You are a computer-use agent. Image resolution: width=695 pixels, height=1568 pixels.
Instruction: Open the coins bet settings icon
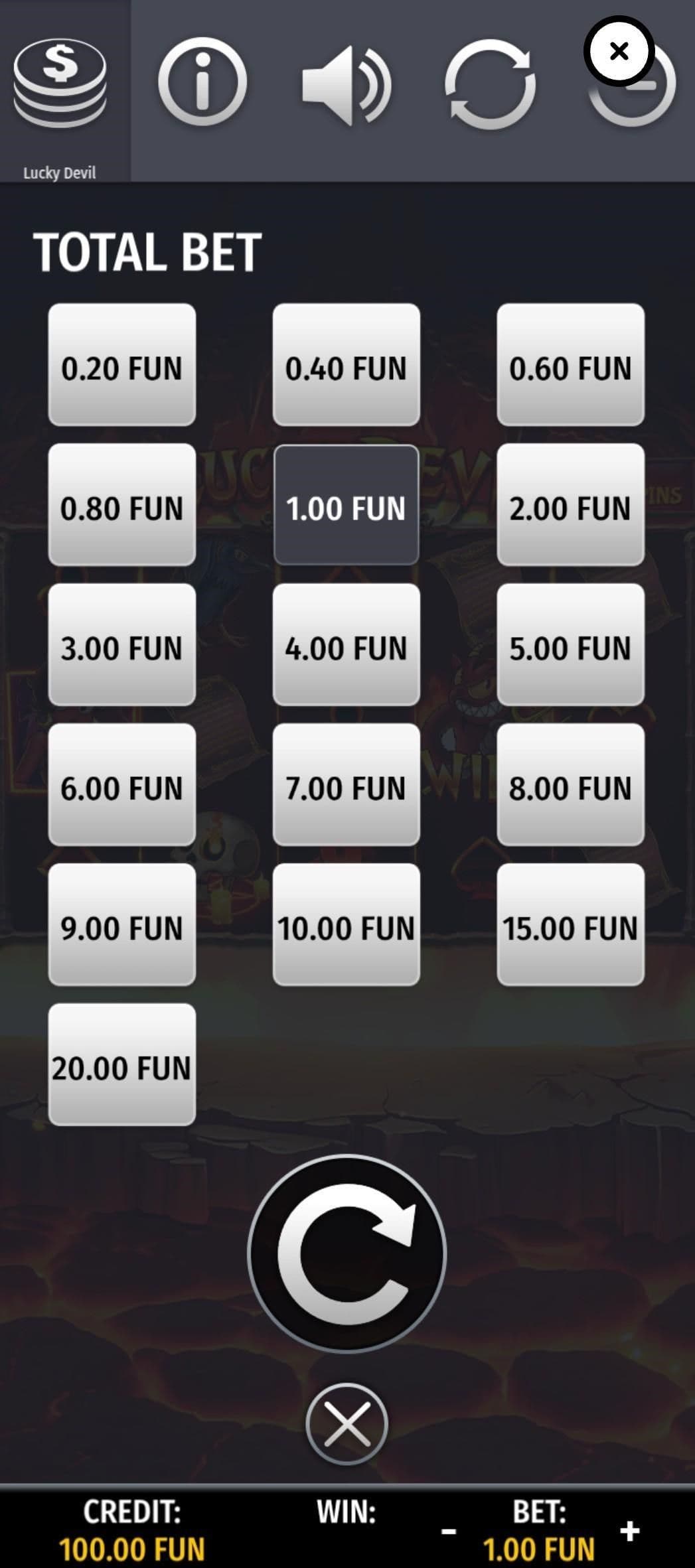click(x=60, y=83)
